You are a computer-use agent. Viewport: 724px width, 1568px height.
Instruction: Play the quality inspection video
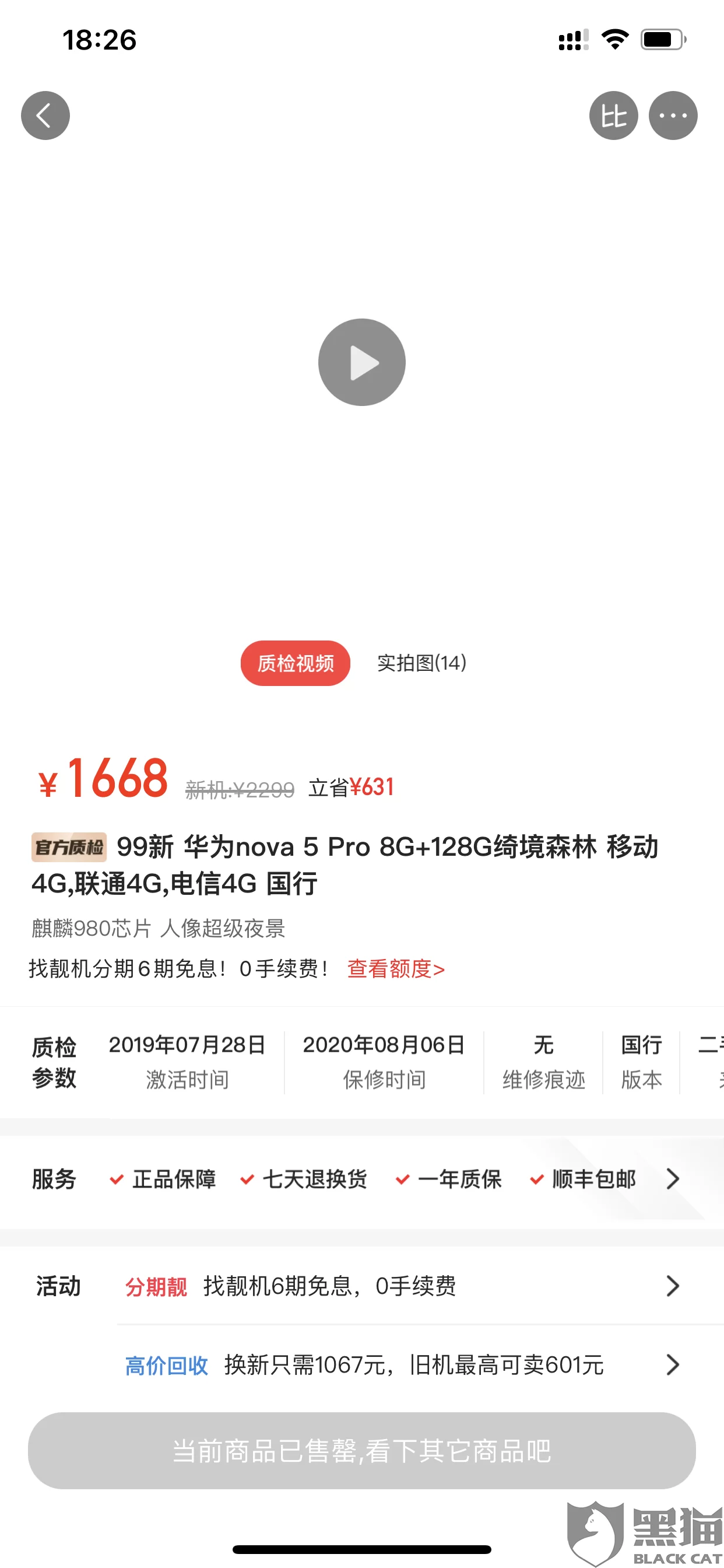[362, 362]
